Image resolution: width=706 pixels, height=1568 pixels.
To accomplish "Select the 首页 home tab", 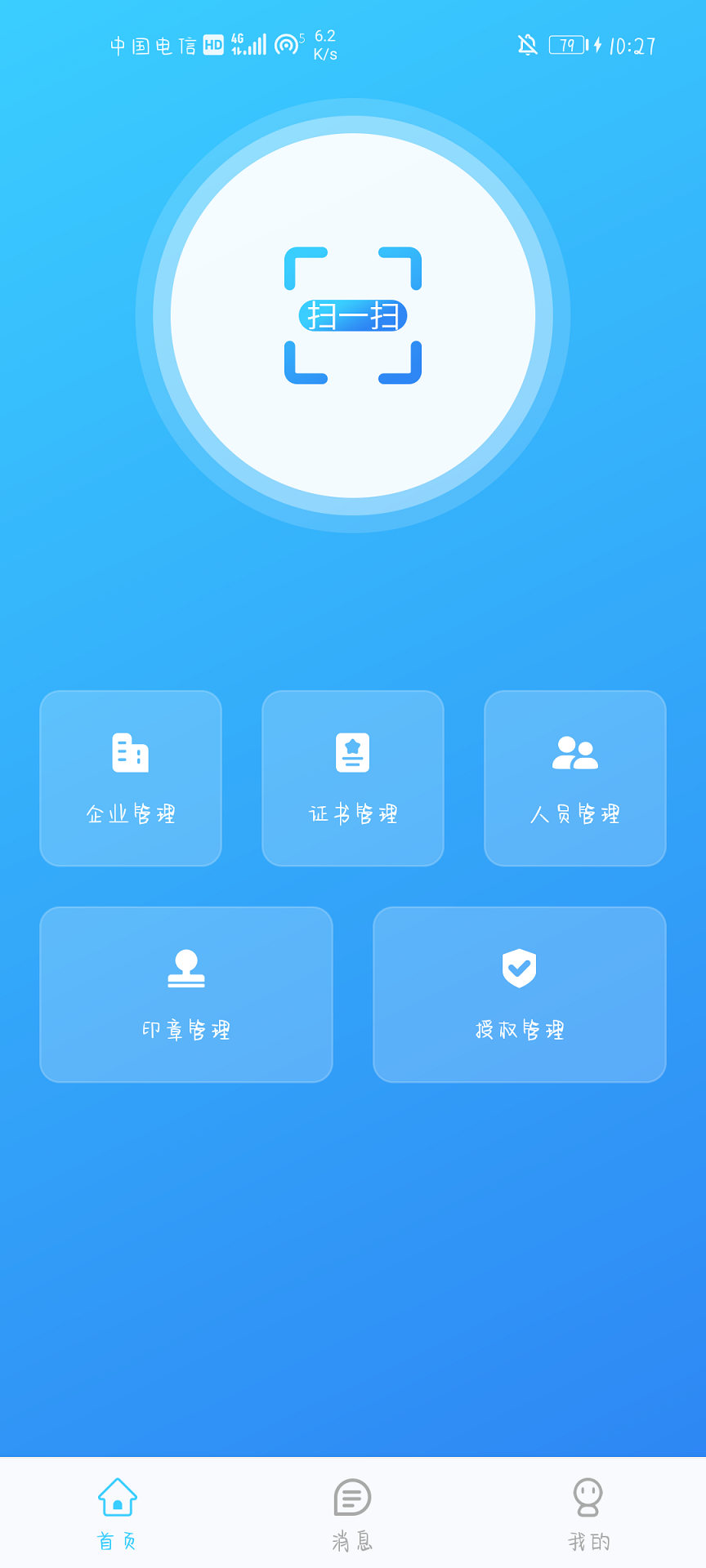I will pyautogui.click(x=118, y=1512).
